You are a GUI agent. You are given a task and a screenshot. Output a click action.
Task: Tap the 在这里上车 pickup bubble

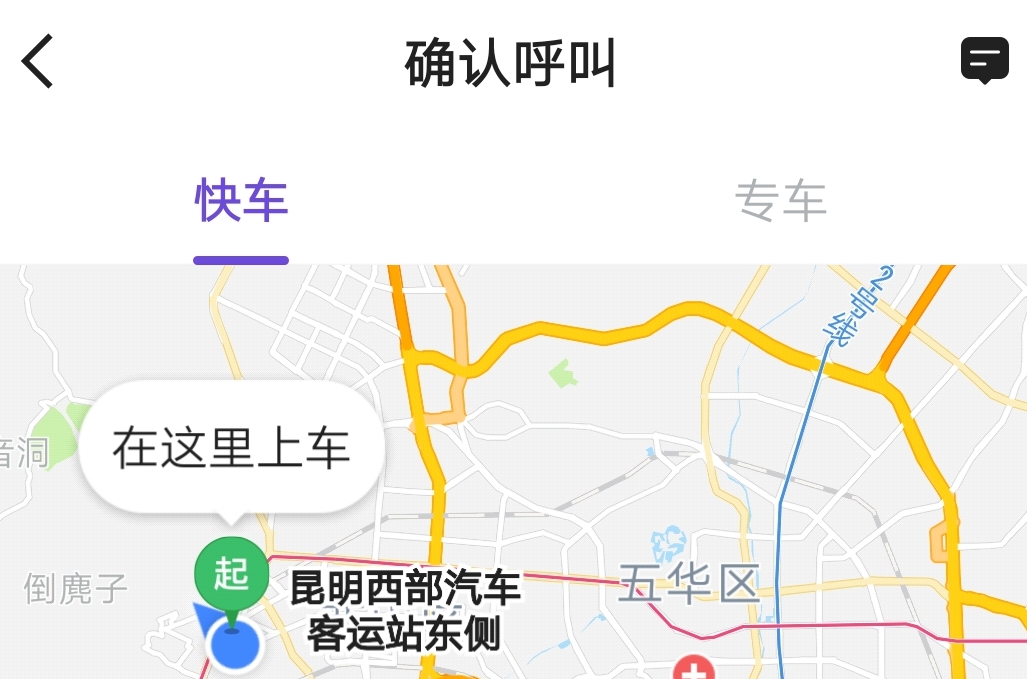pos(231,448)
